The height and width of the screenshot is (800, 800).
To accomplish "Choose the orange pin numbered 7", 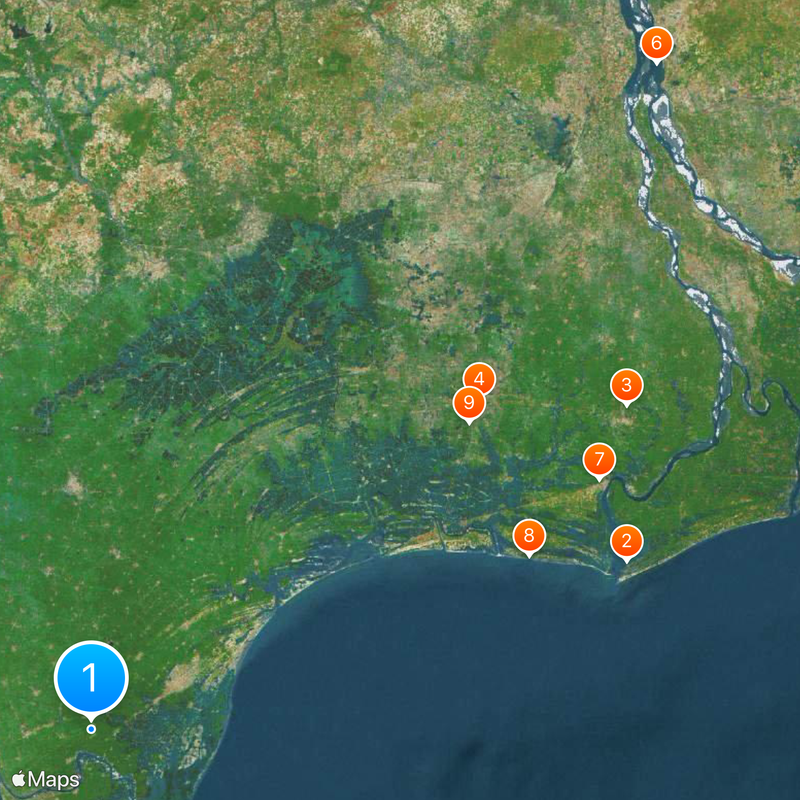I will [599, 460].
